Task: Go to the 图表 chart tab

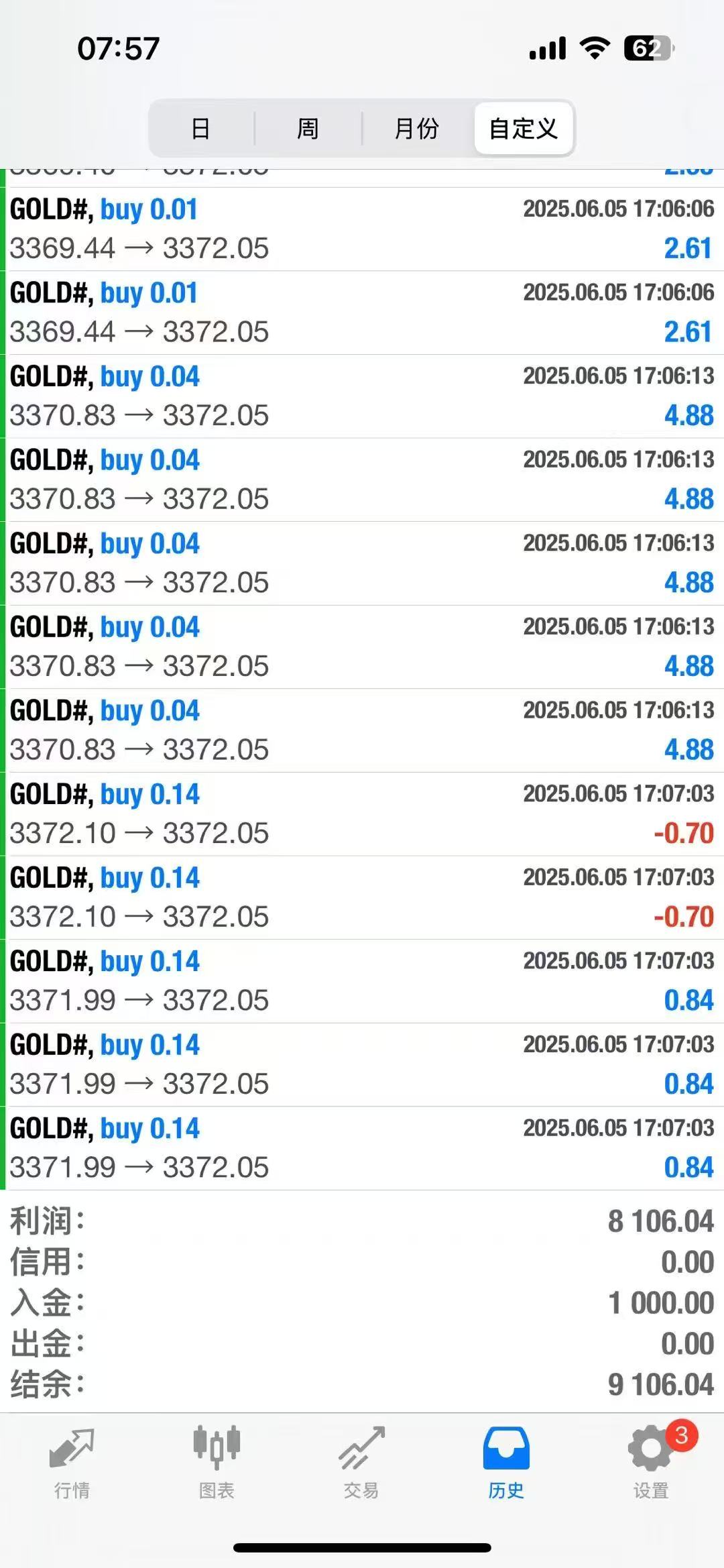Action: tap(217, 1462)
